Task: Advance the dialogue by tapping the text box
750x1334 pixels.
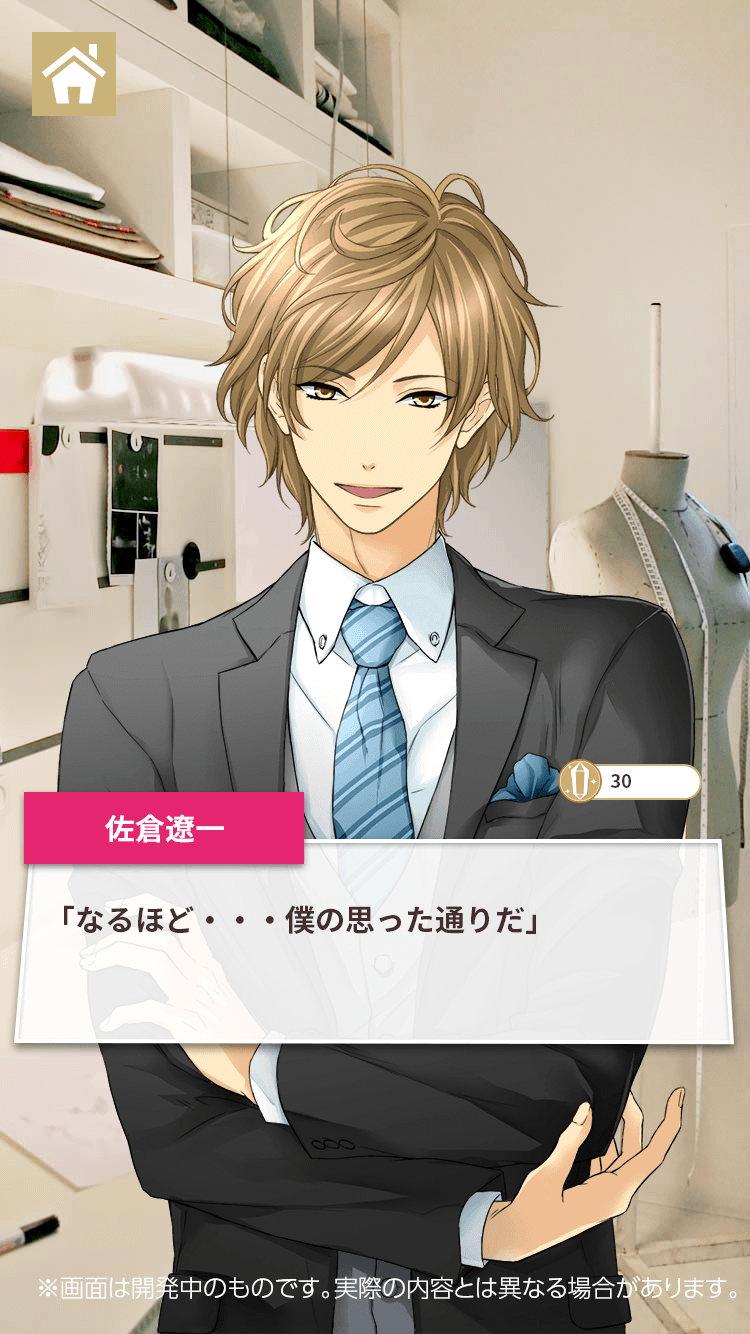Action: point(374,942)
